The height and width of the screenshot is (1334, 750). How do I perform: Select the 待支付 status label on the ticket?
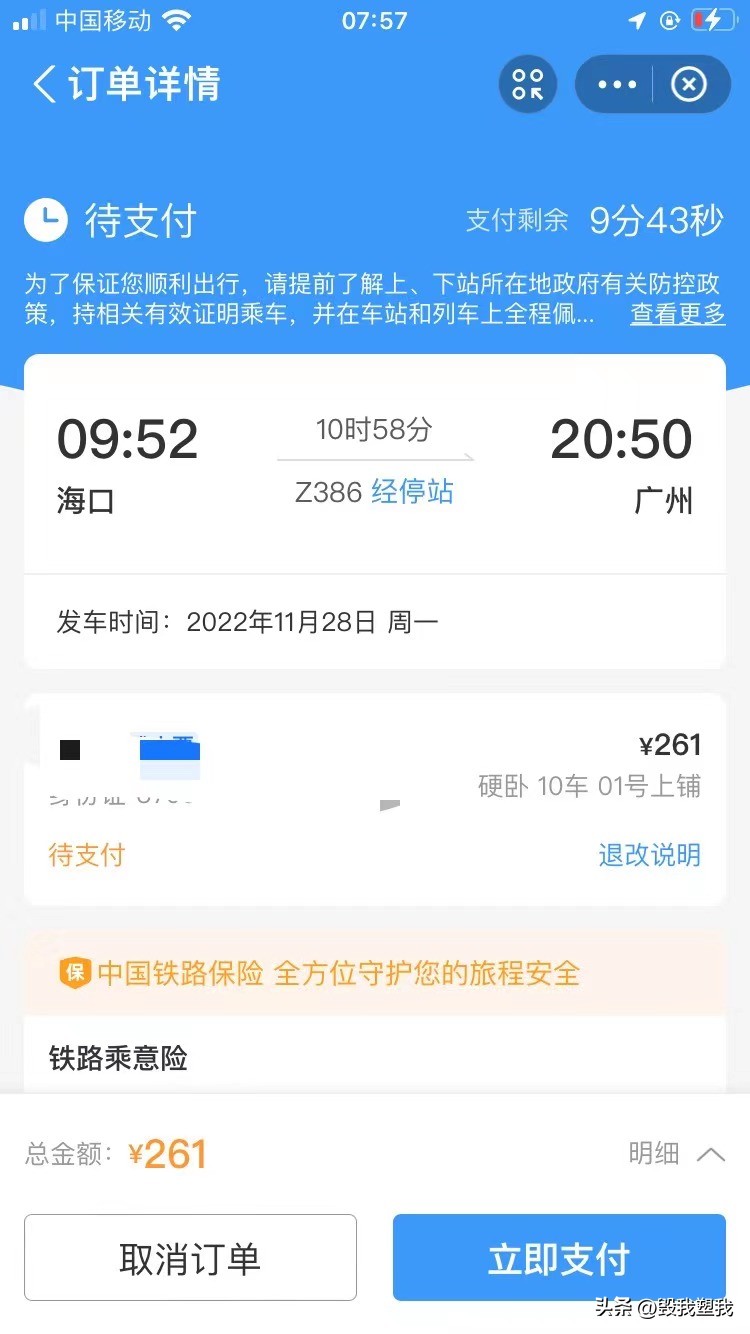(x=86, y=856)
